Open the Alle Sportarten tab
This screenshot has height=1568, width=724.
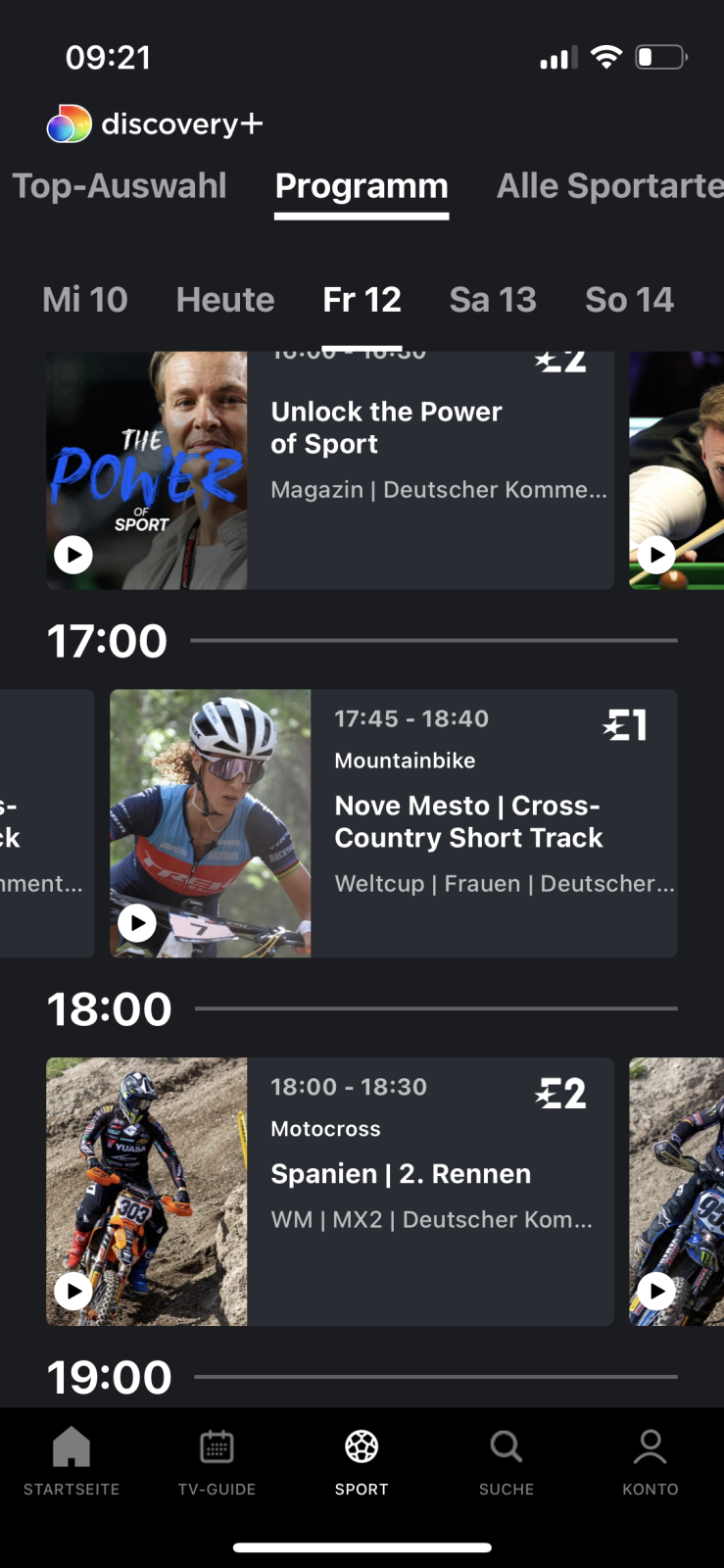(609, 186)
